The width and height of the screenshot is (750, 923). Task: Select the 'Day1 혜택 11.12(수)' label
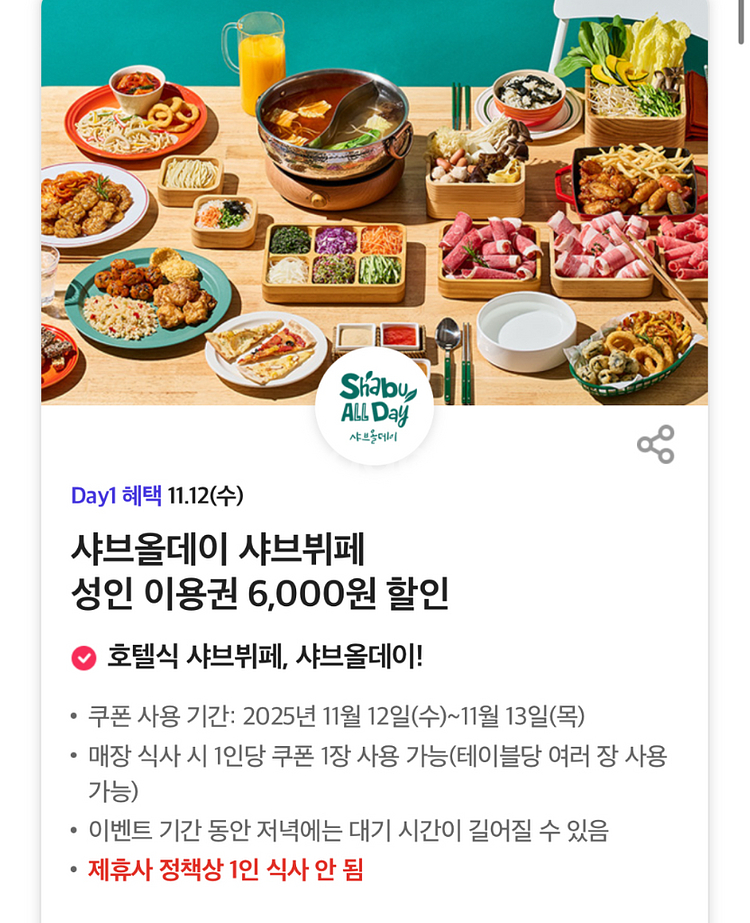[155, 493]
